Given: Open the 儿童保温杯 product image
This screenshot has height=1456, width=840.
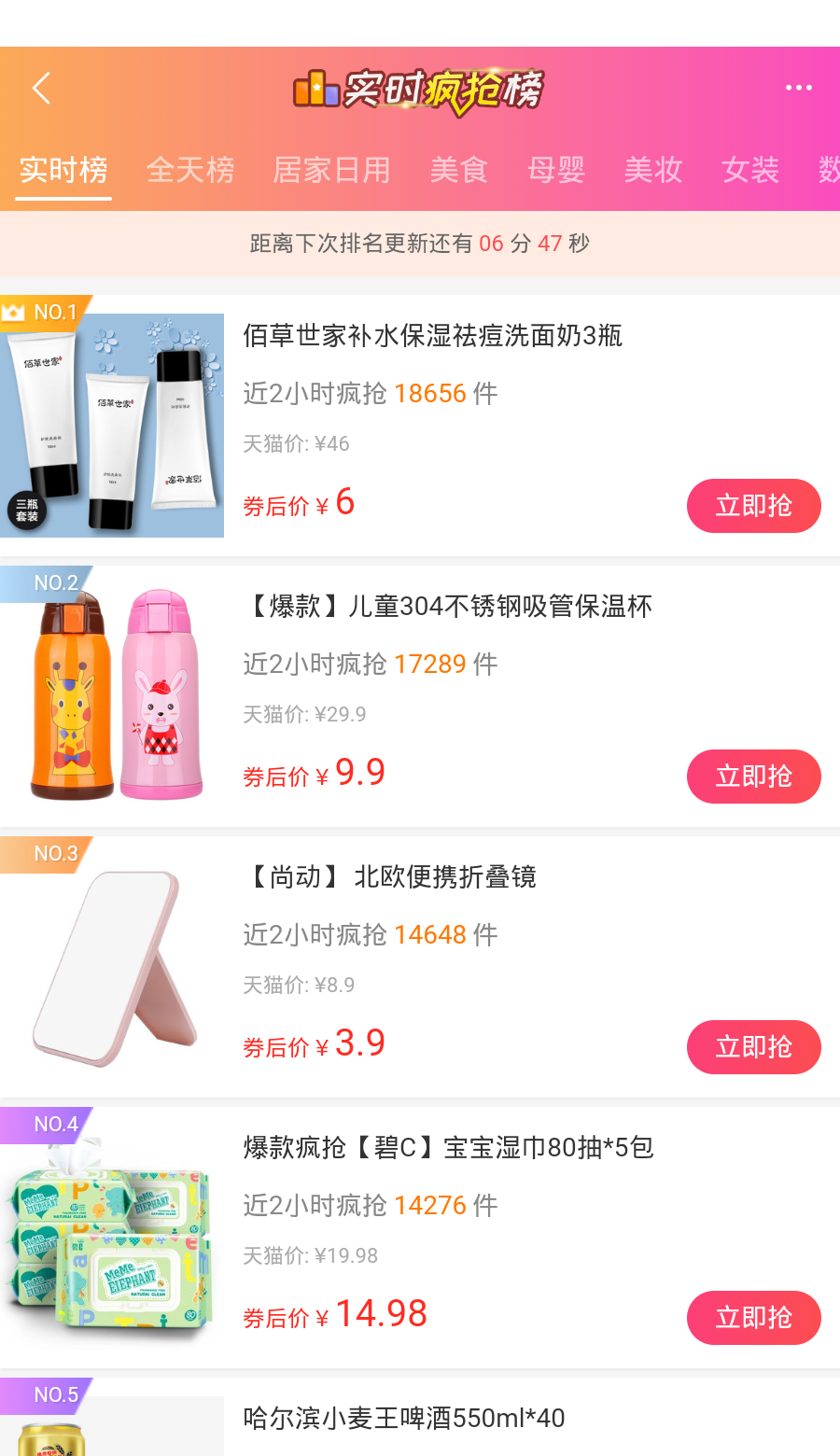Looking at the screenshot, I should (112, 696).
